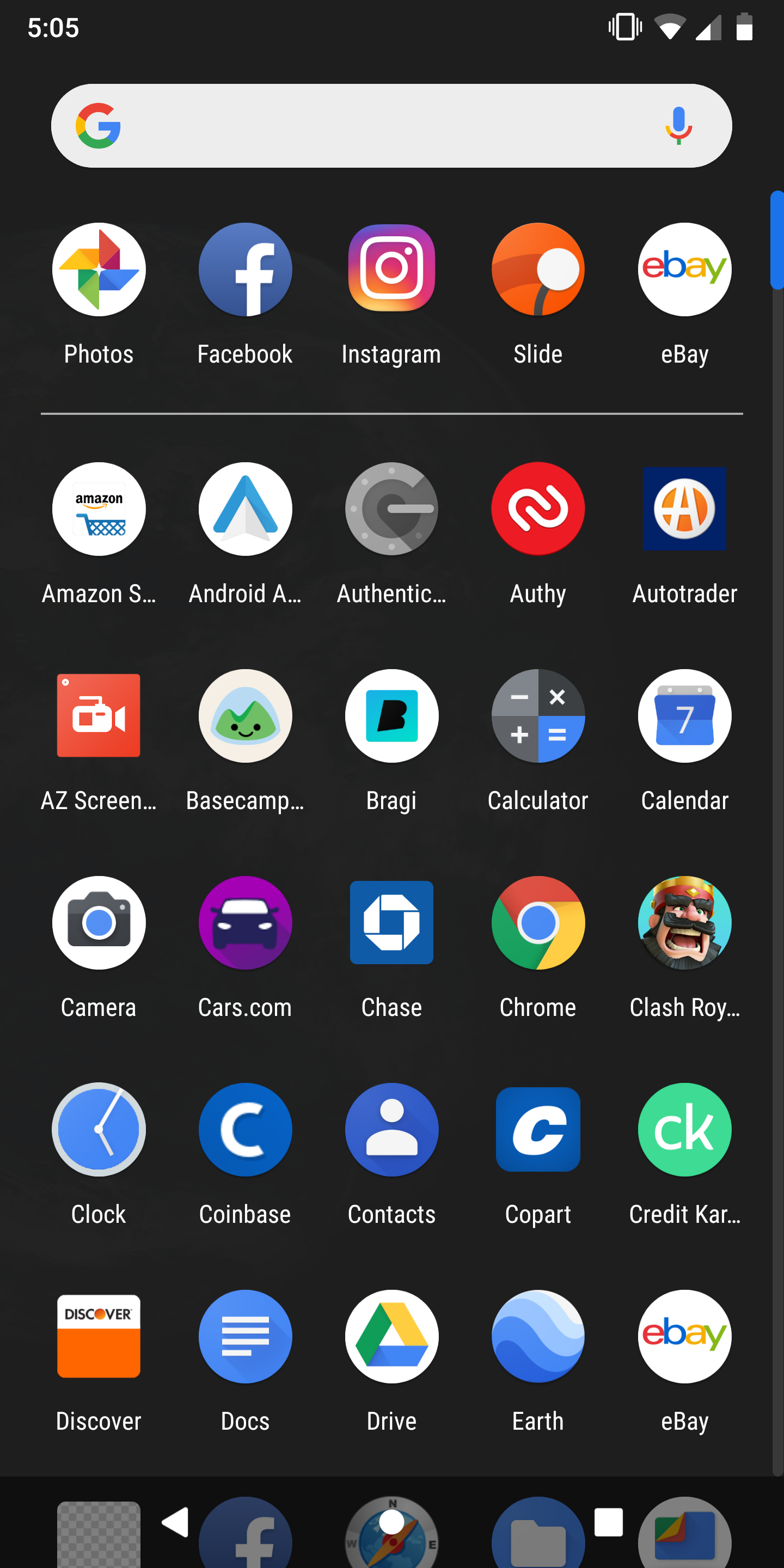784x1568 pixels.
Task: Launch Chrome browser
Action: (x=537, y=923)
